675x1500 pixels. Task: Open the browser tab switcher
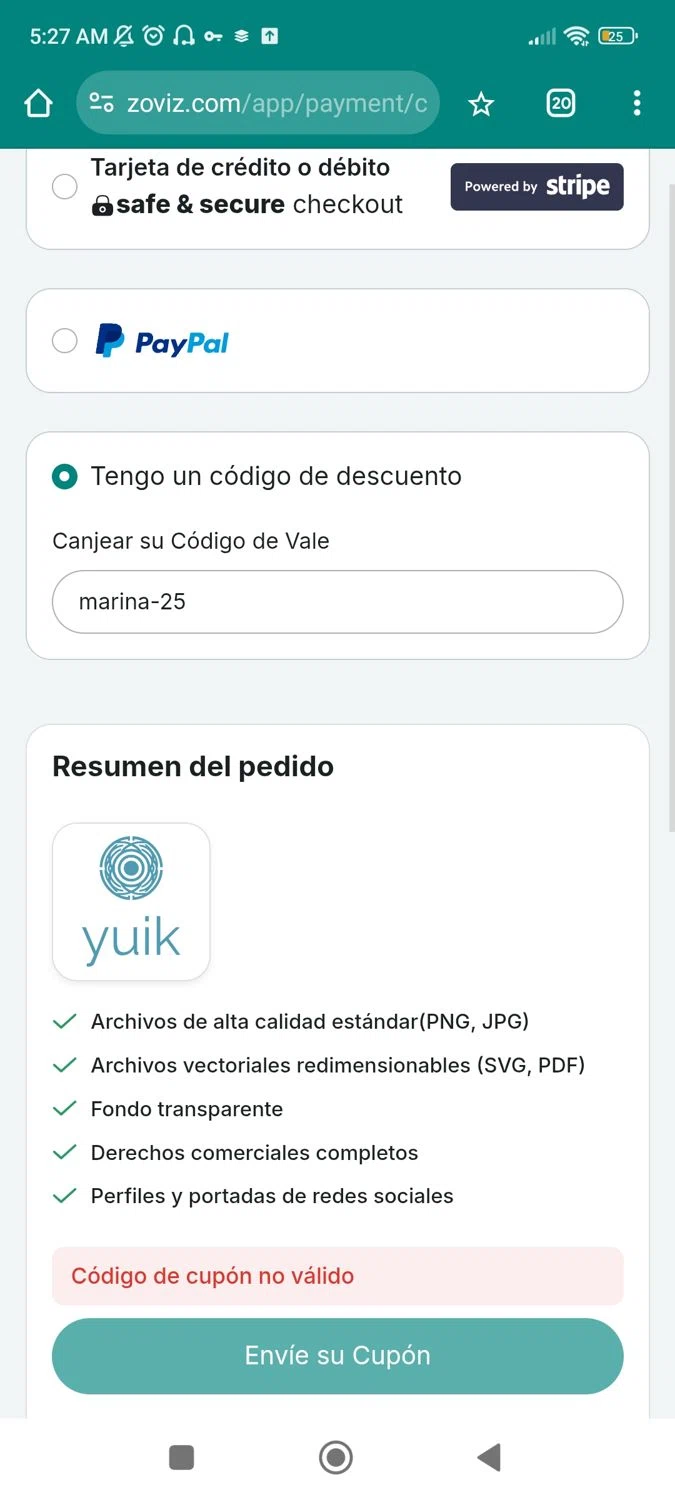(561, 103)
